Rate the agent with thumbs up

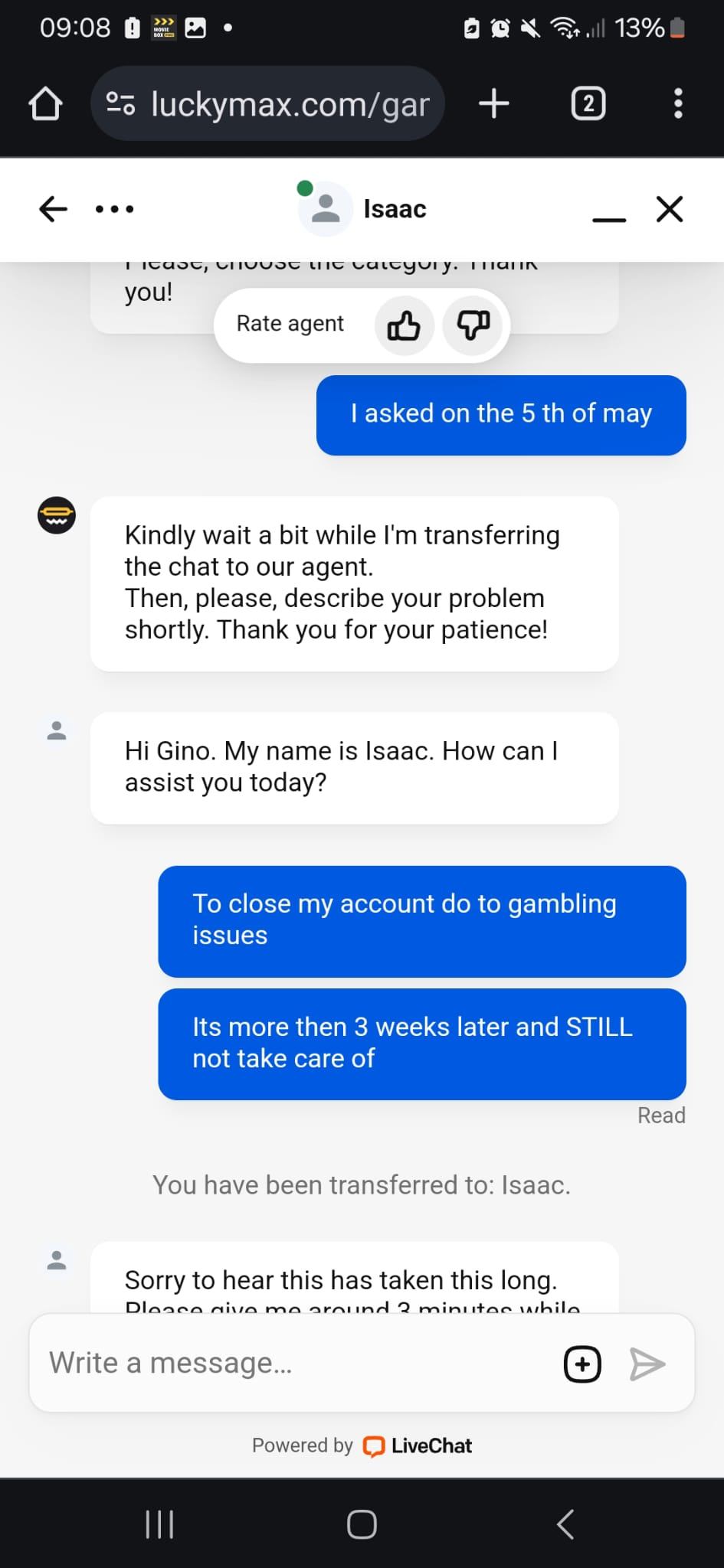coord(404,325)
